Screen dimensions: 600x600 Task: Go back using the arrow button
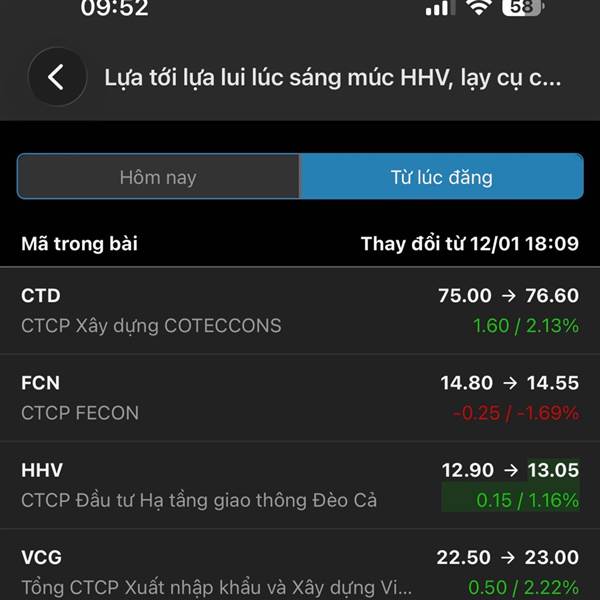coord(57,77)
